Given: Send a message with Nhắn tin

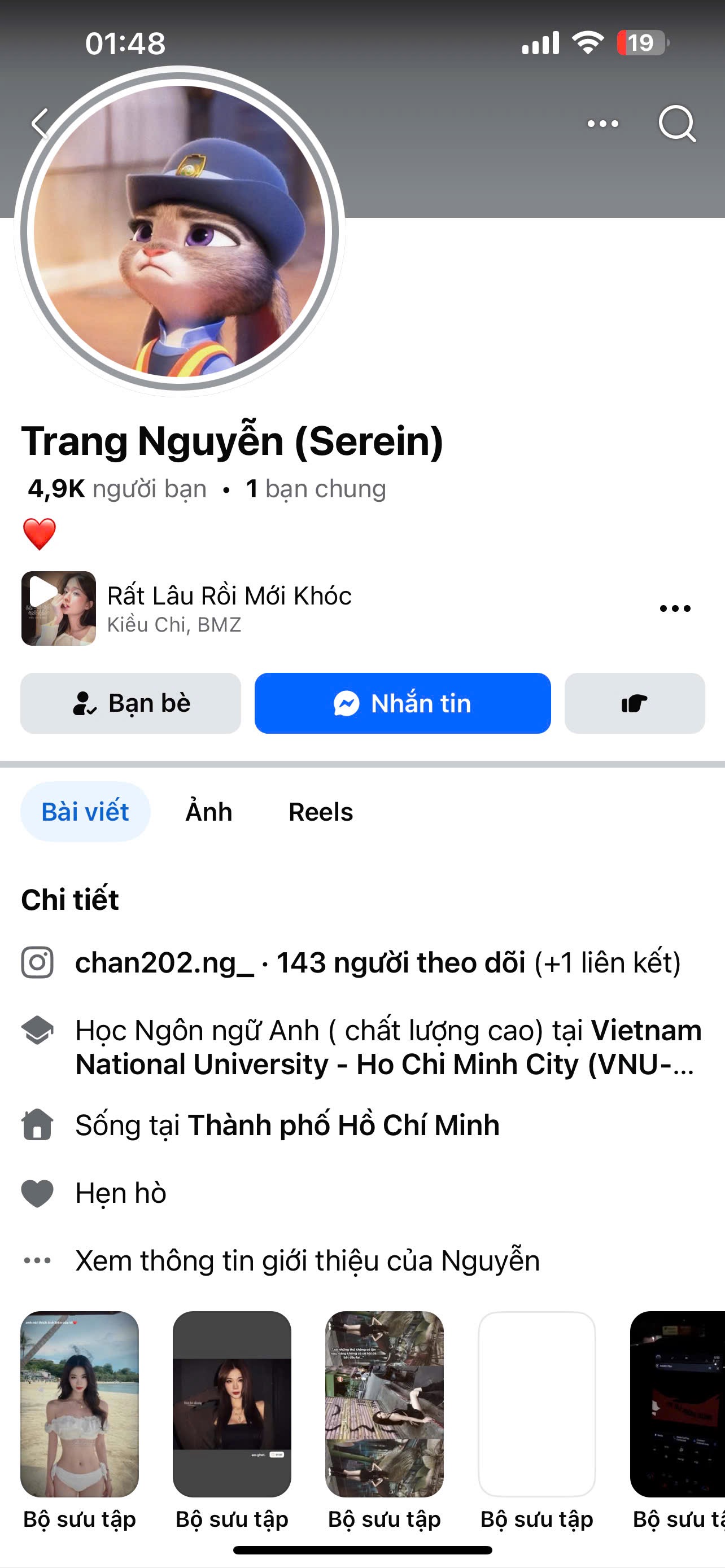Looking at the screenshot, I should (x=403, y=703).
